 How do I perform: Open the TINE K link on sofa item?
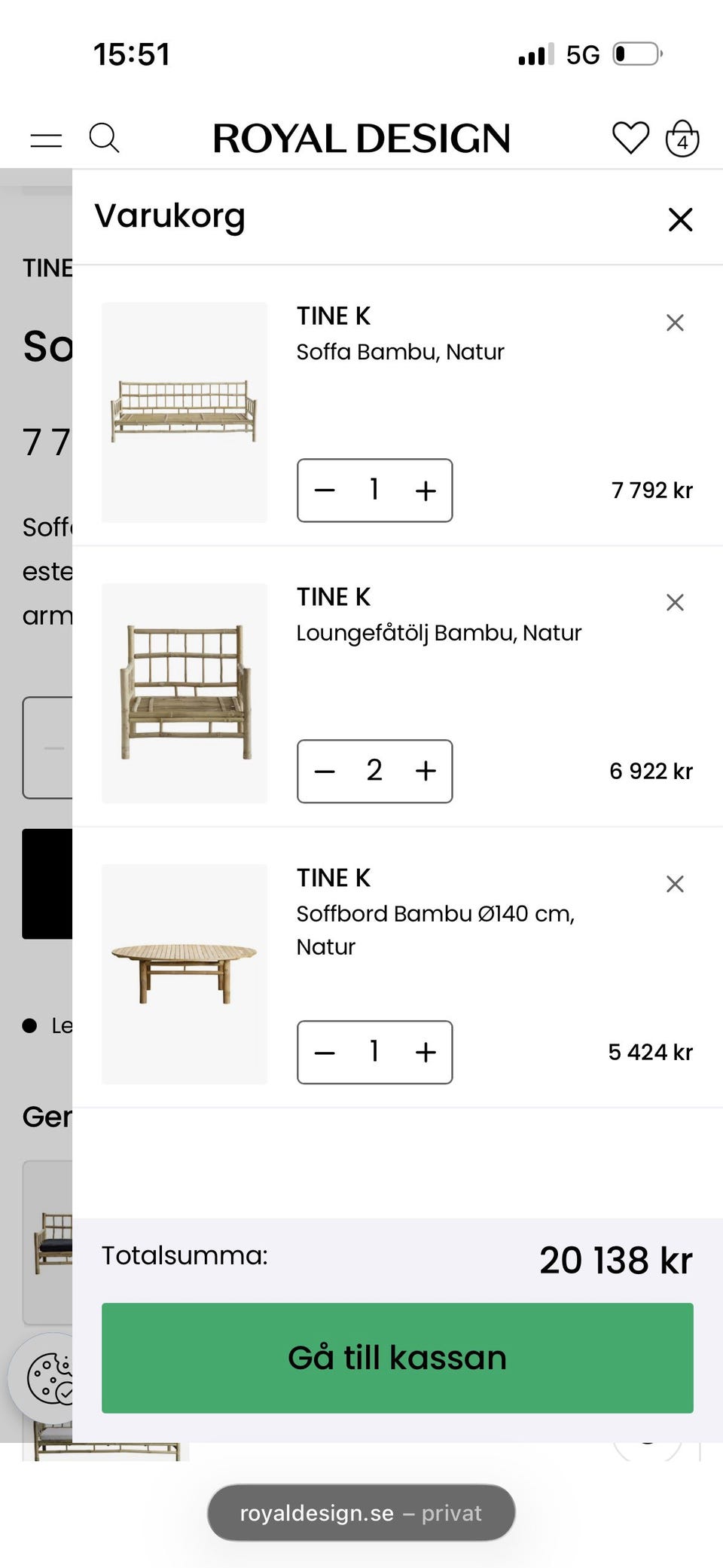coord(332,316)
